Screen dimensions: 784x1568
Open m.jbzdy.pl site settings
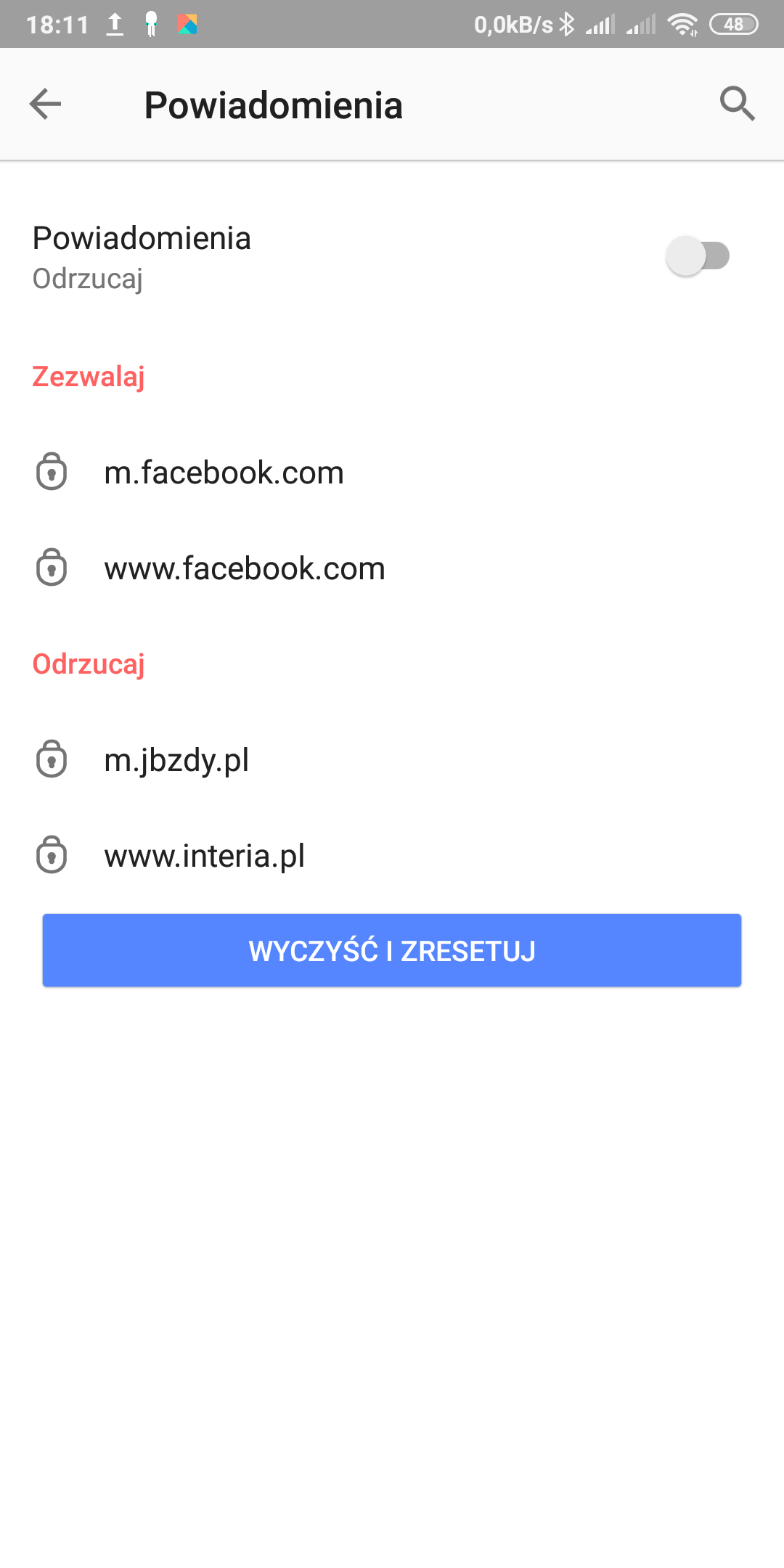tap(176, 760)
